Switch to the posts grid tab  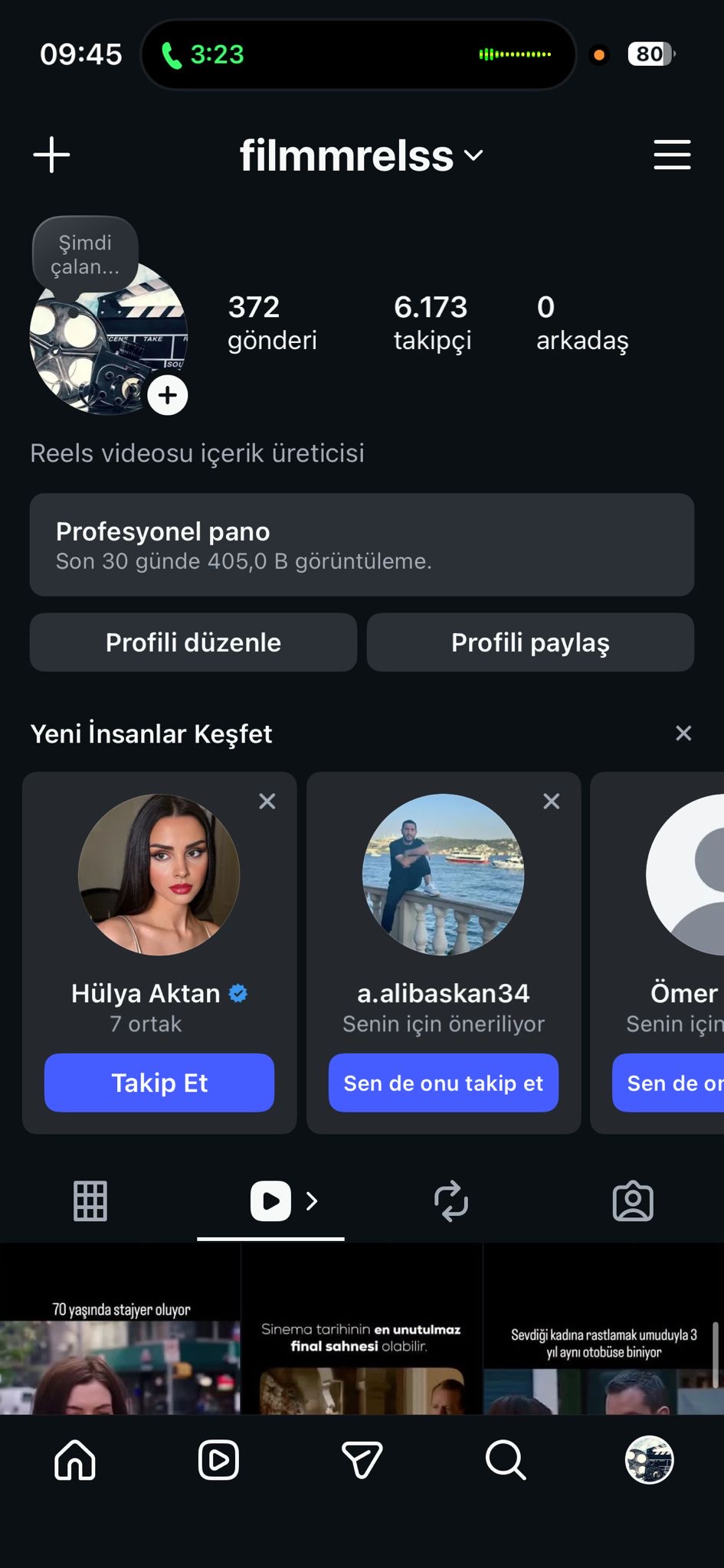coord(90,1200)
